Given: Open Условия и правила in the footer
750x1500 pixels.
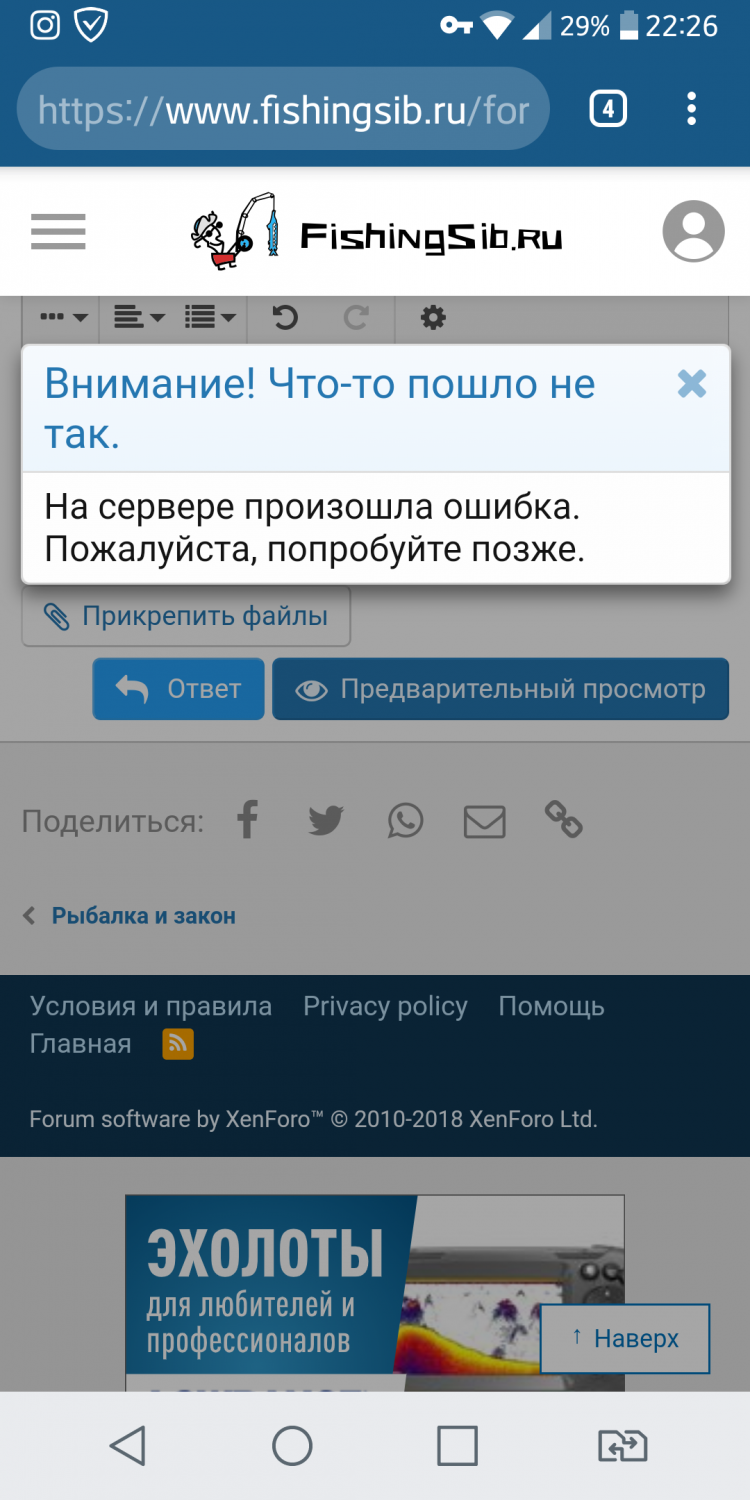Looking at the screenshot, I should (151, 1006).
